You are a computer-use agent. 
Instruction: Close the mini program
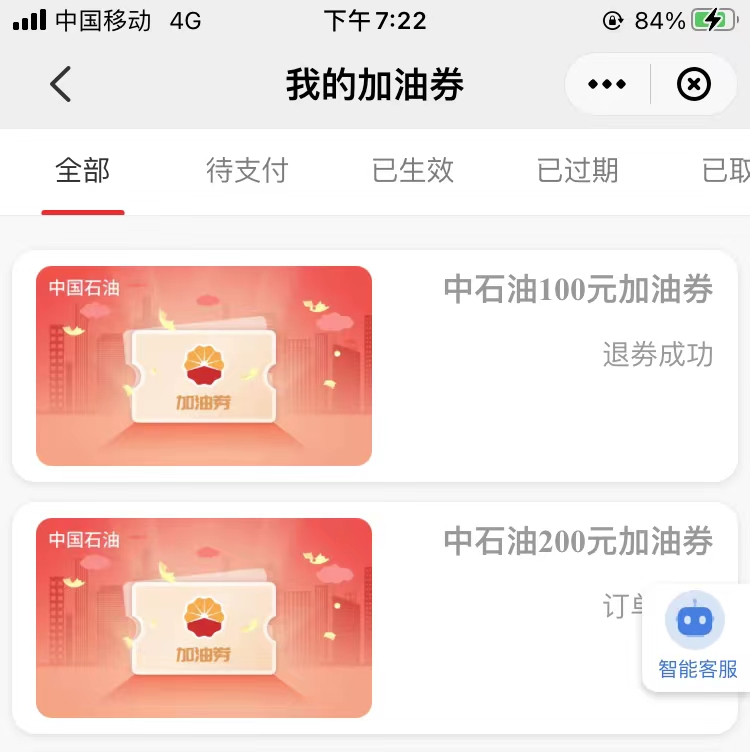[x=693, y=85]
